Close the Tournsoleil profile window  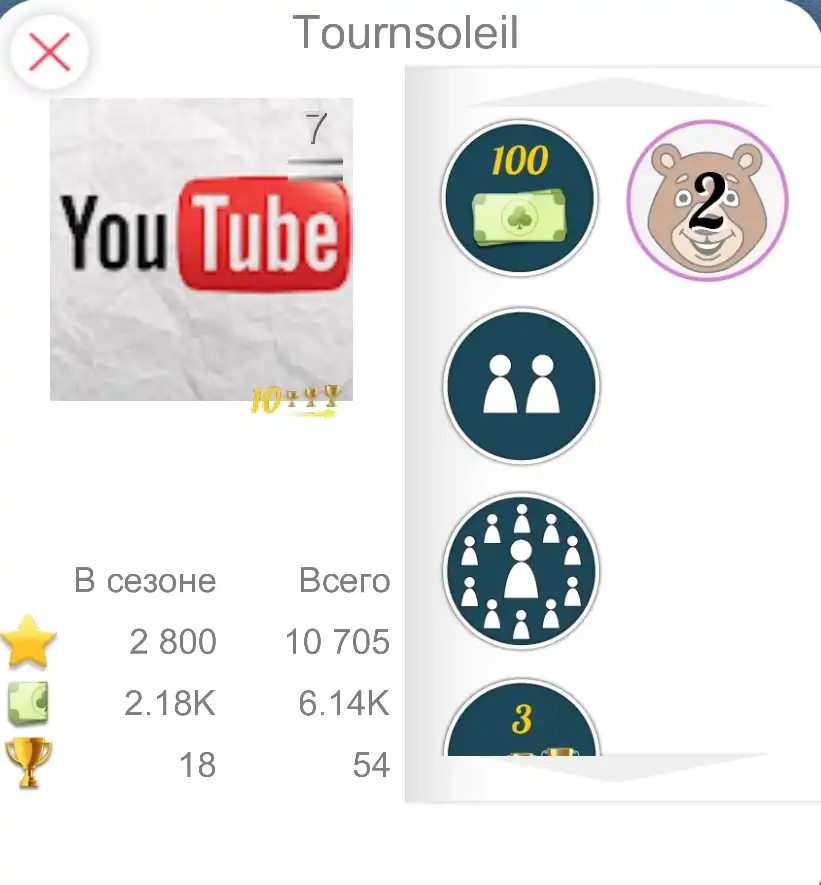49,51
